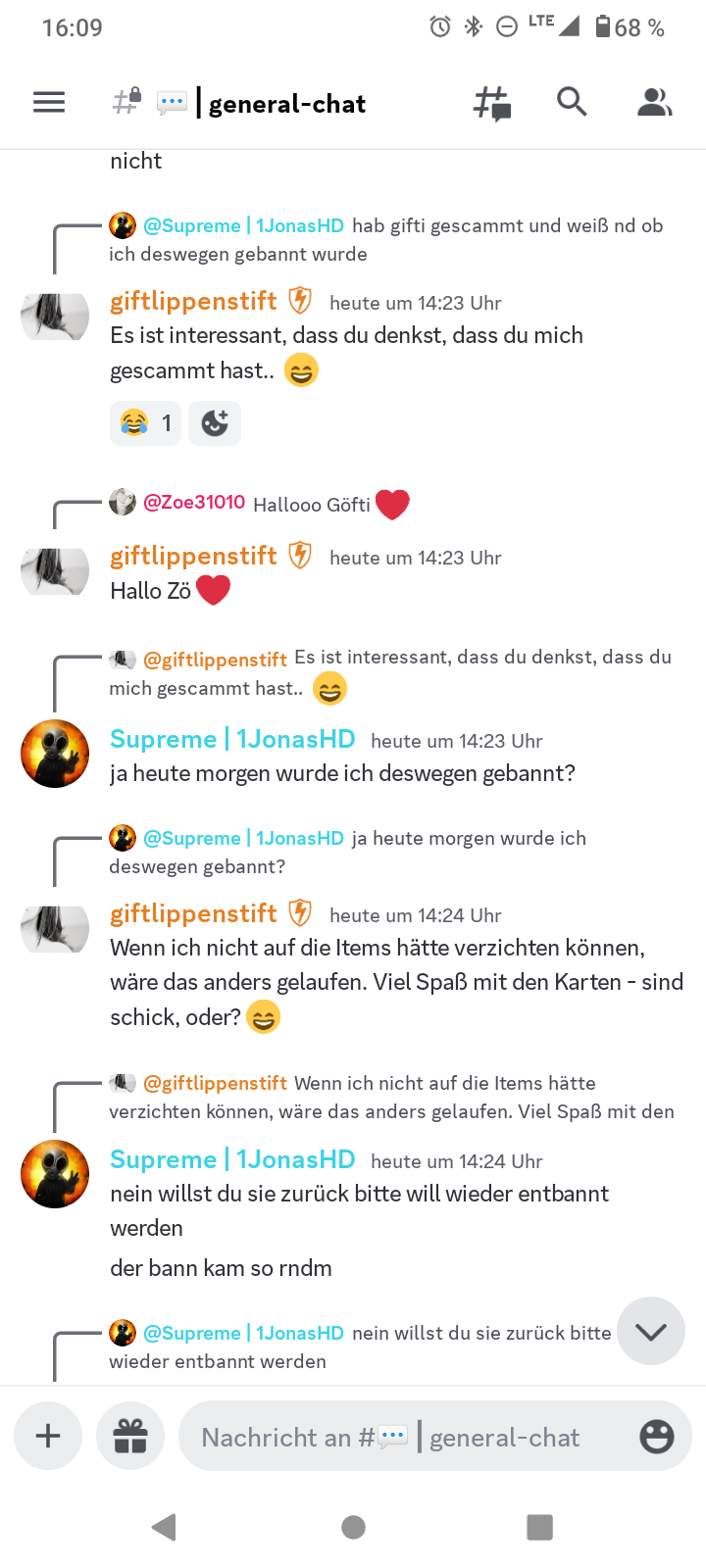
Task: Add a new reaction to giftlippenstift's message
Action: pos(215,423)
